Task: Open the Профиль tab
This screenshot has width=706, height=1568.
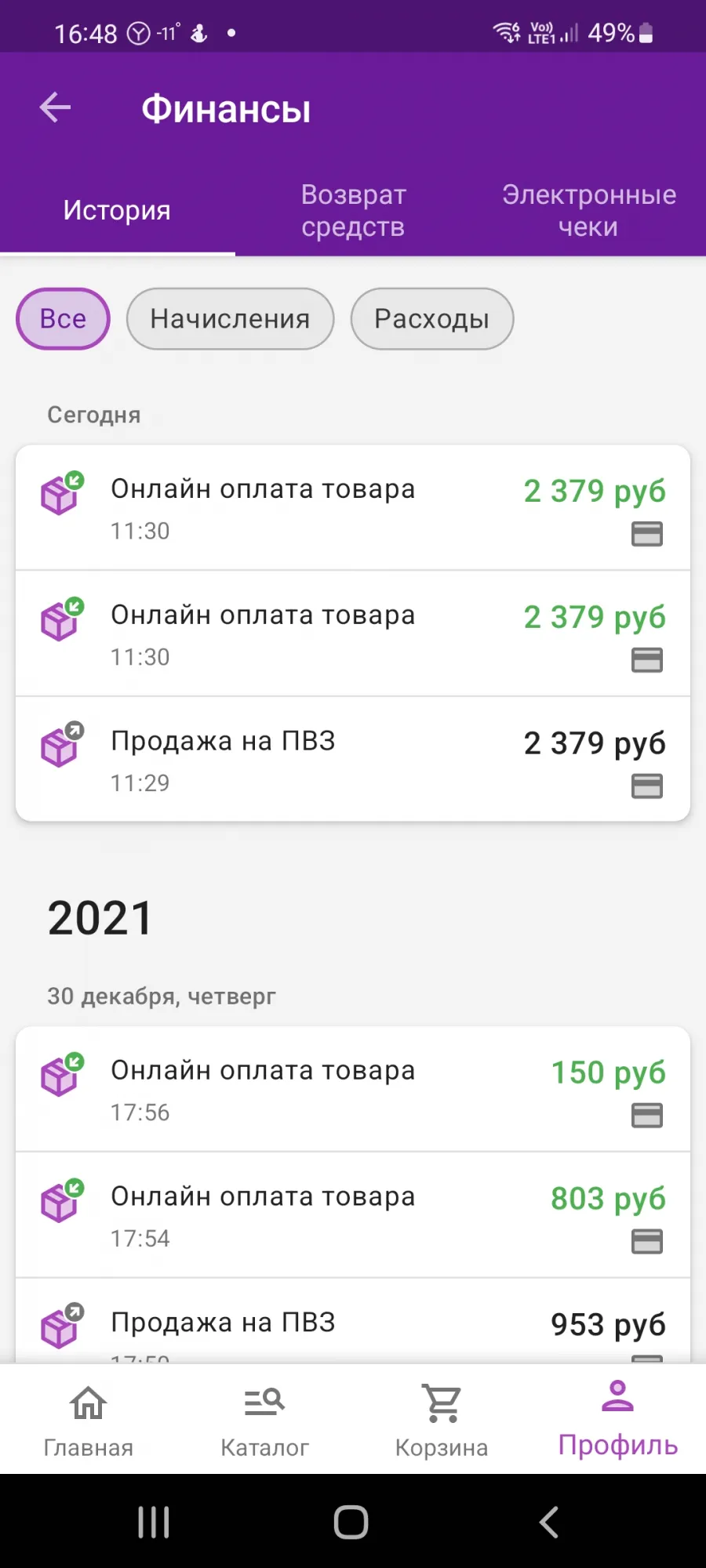Action: [618, 1419]
